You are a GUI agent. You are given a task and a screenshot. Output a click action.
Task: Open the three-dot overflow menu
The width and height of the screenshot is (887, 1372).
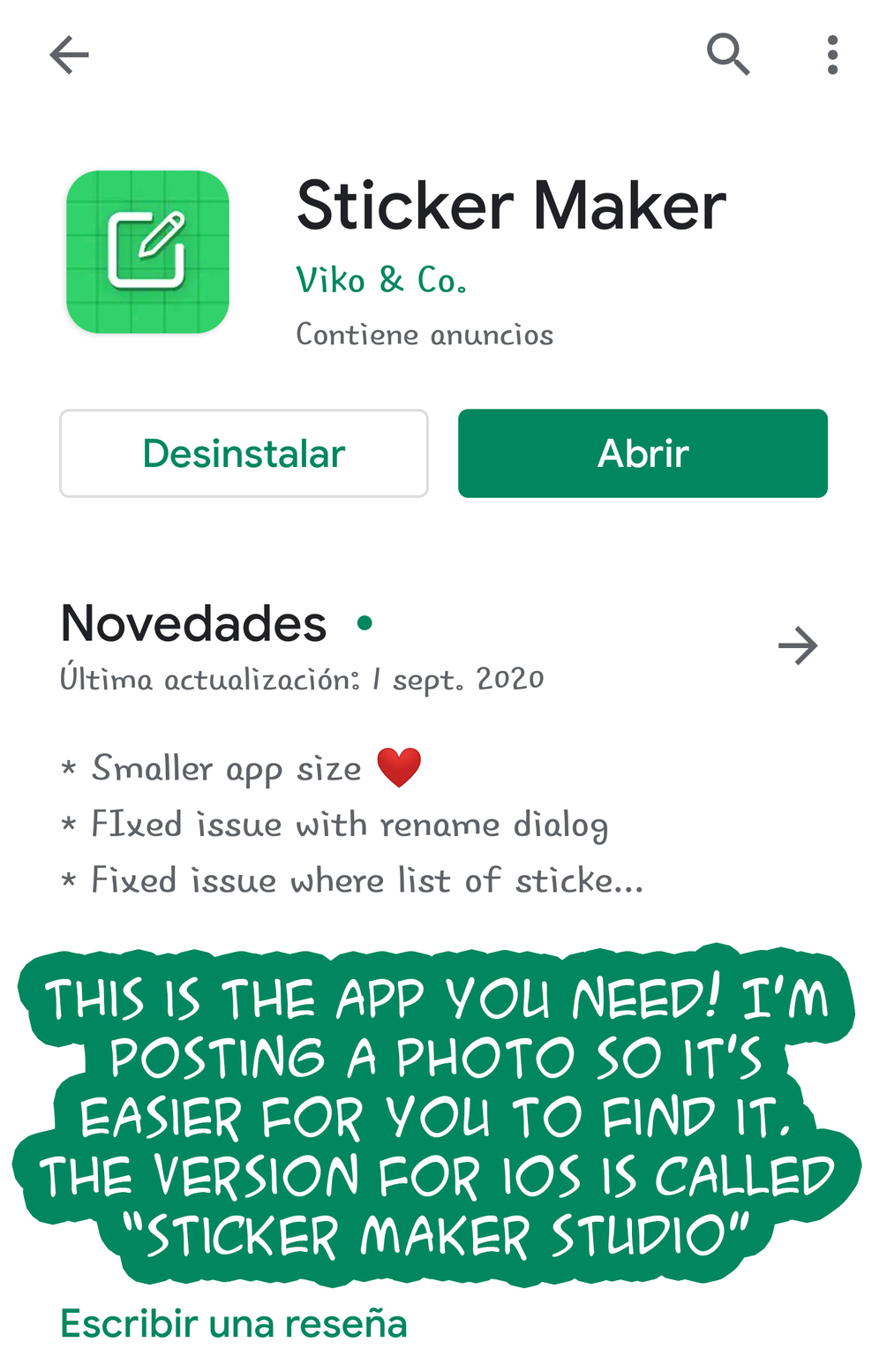(832, 55)
